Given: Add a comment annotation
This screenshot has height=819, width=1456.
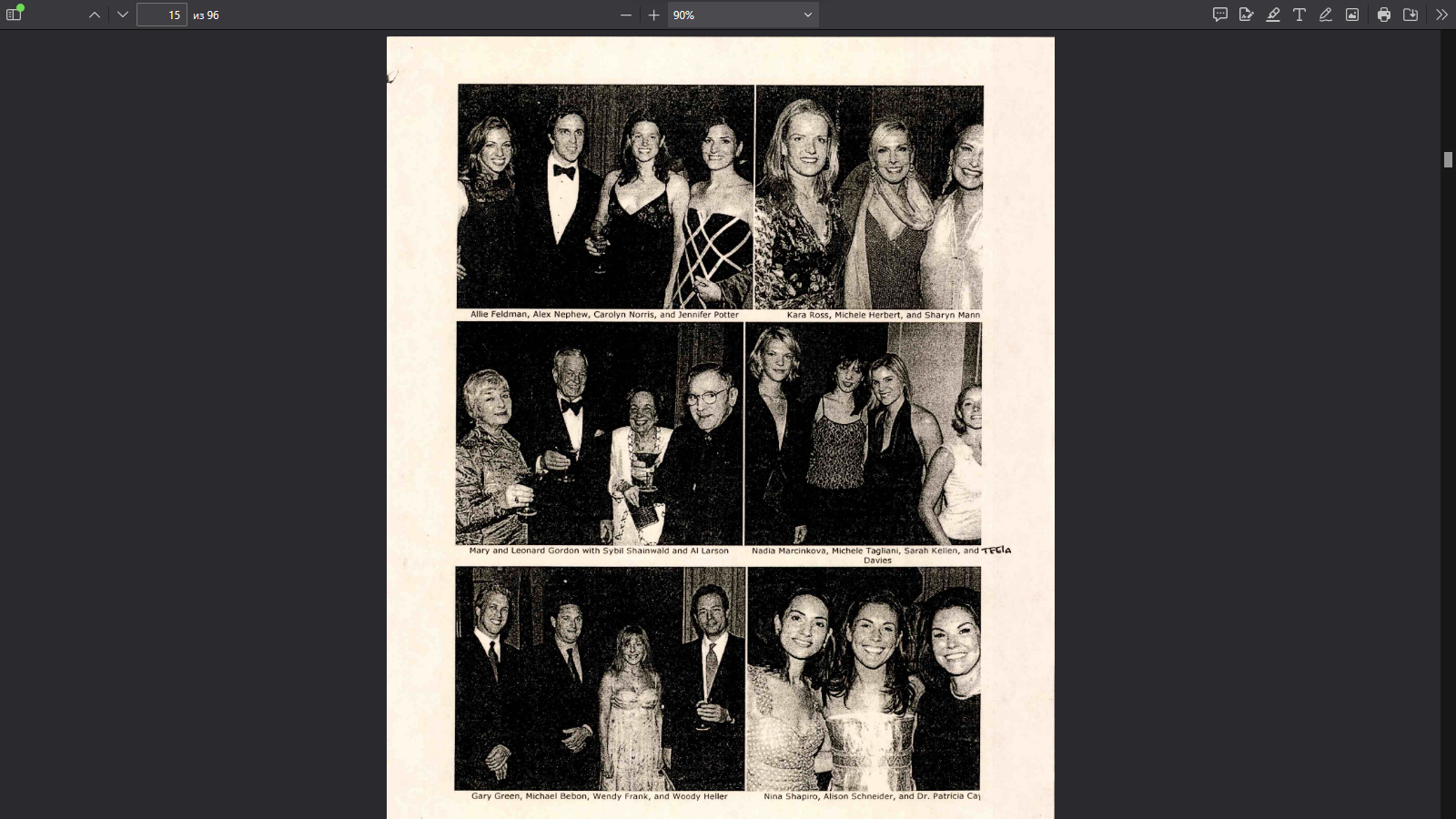Looking at the screenshot, I should click(x=1220, y=15).
